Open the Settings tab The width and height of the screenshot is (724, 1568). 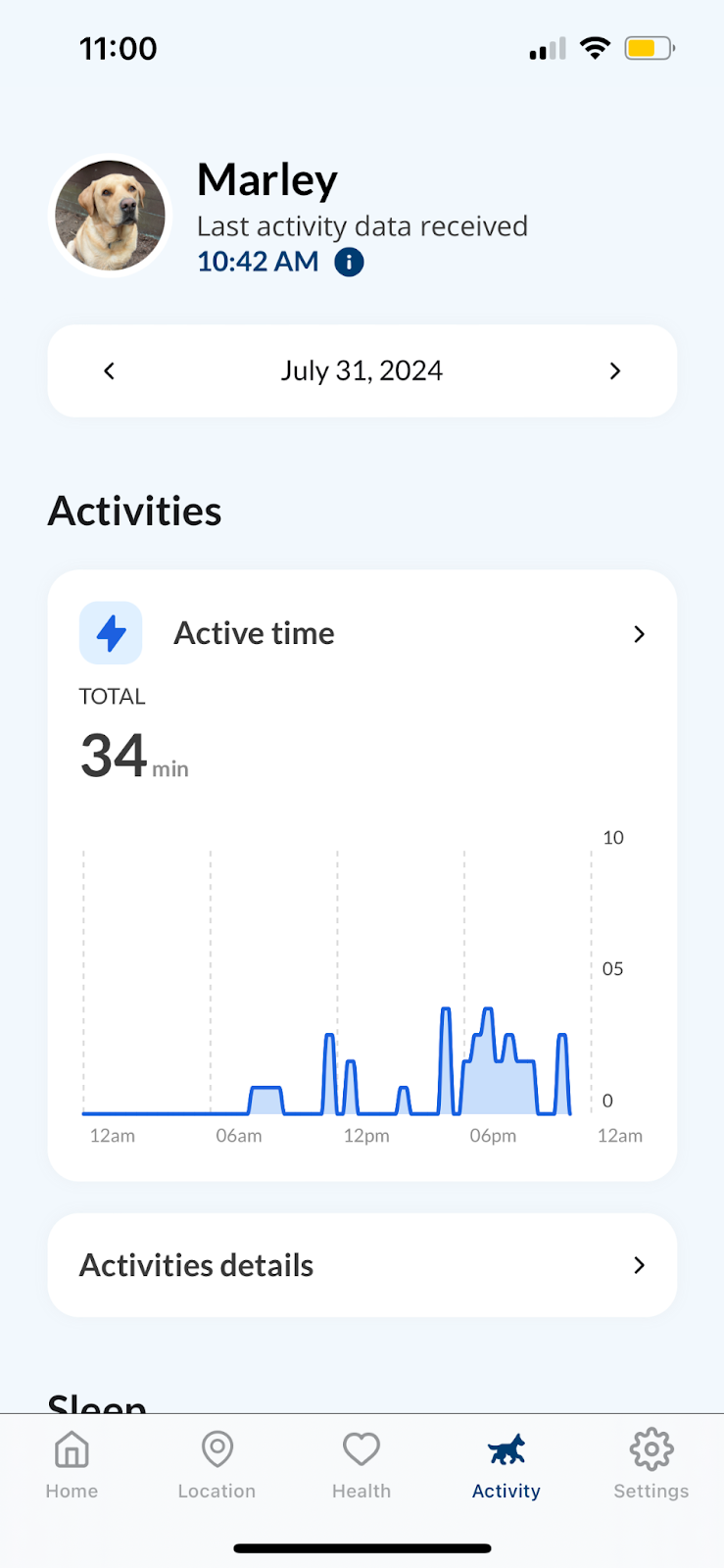[652, 1465]
